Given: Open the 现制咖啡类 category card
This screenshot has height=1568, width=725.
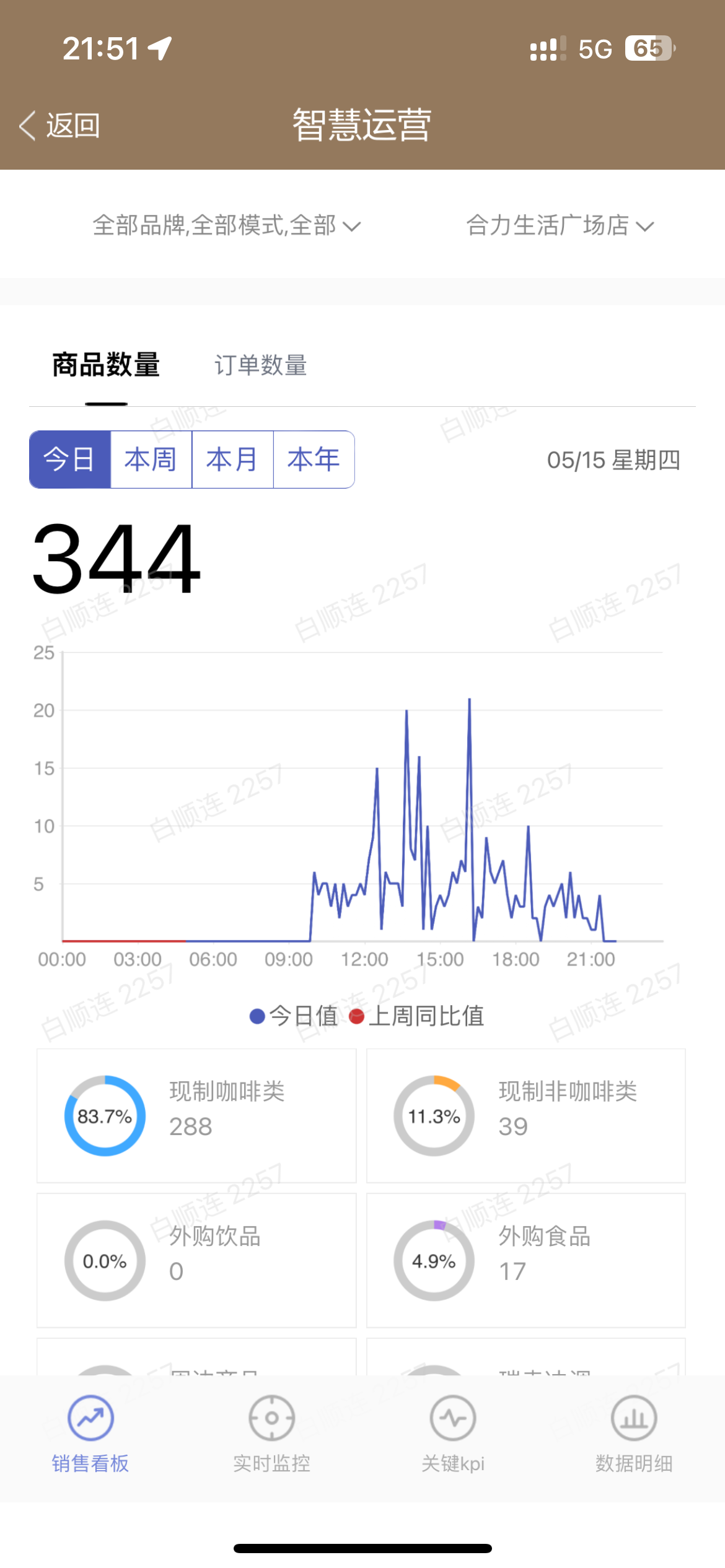Looking at the screenshot, I should [x=196, y=1115].
